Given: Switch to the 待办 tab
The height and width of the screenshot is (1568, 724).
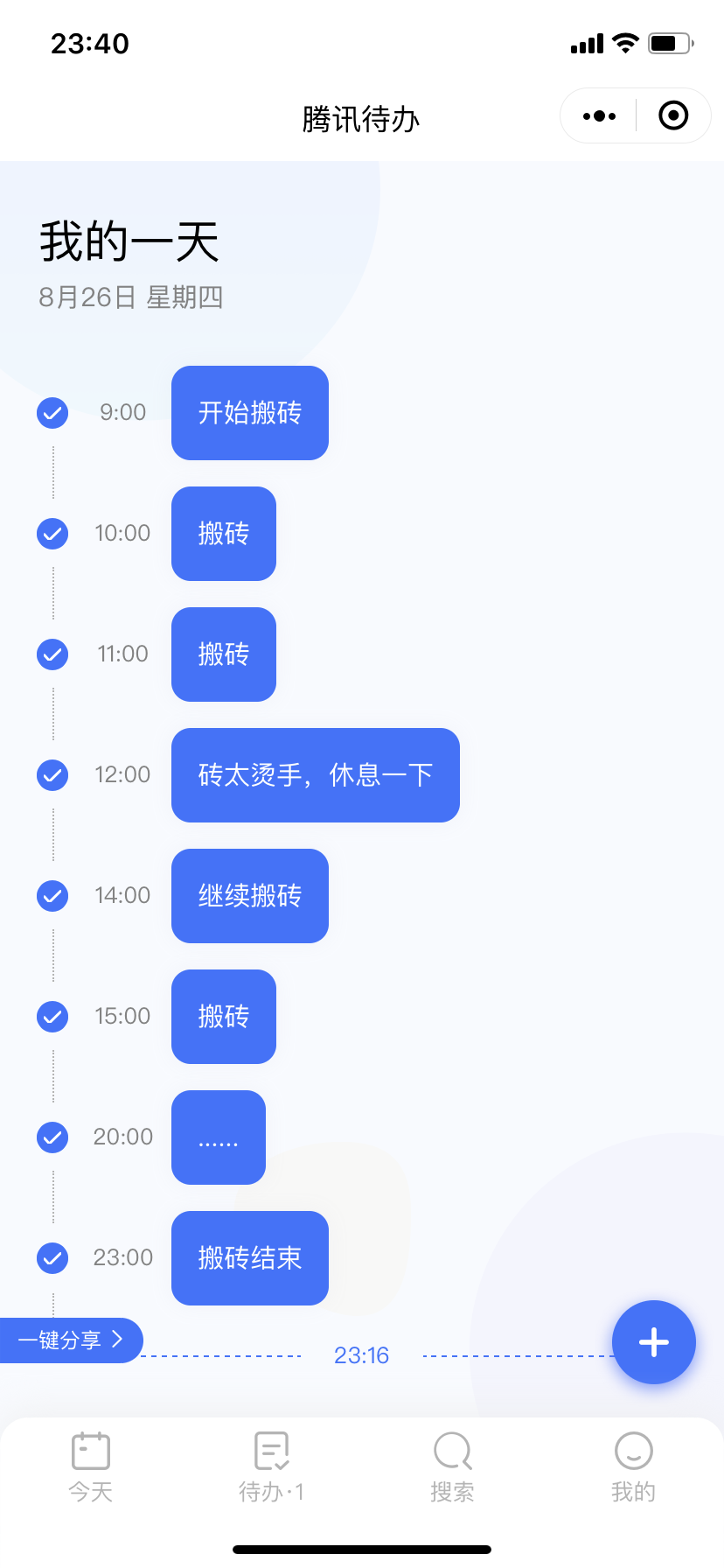Looking at the screenshot, I should click(x=272, y=1467).
